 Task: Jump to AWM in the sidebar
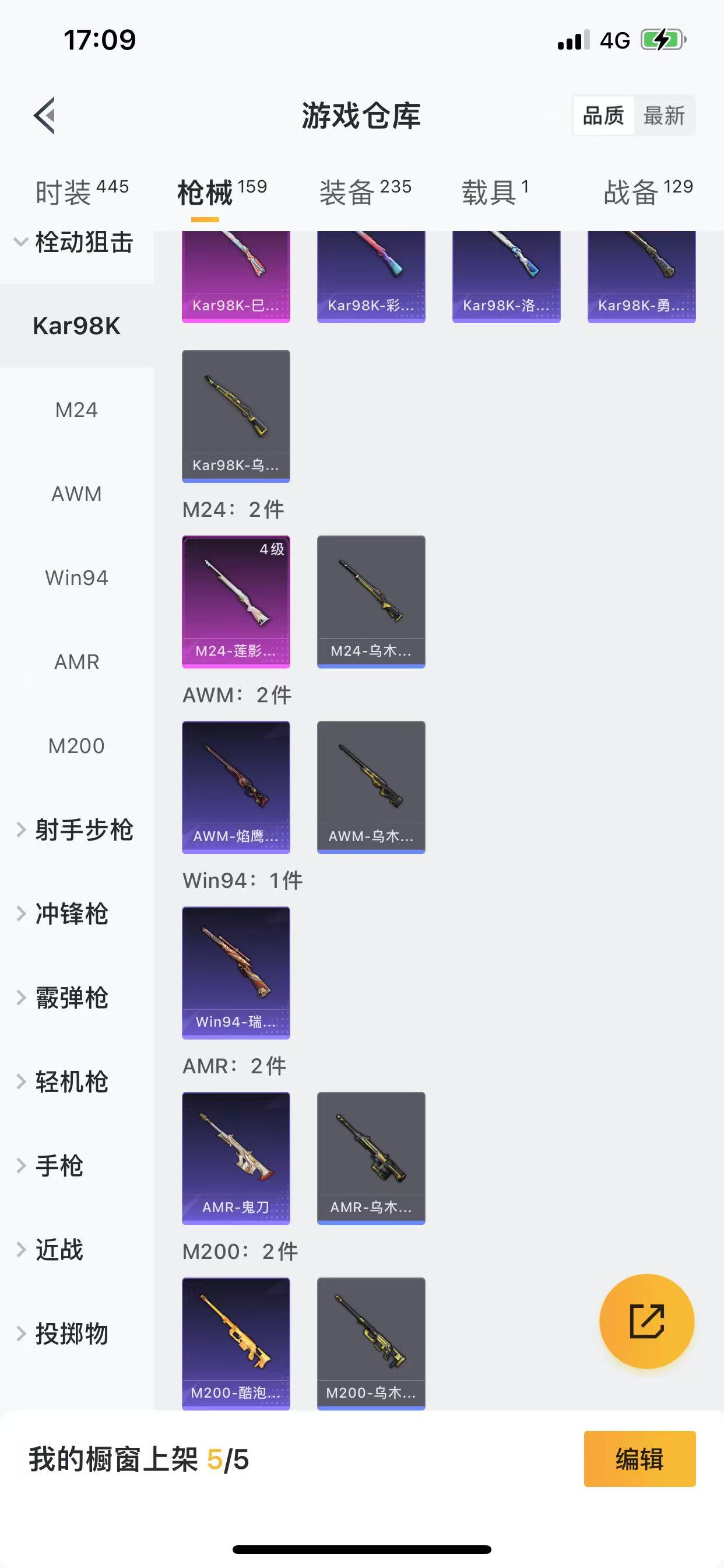76,494
